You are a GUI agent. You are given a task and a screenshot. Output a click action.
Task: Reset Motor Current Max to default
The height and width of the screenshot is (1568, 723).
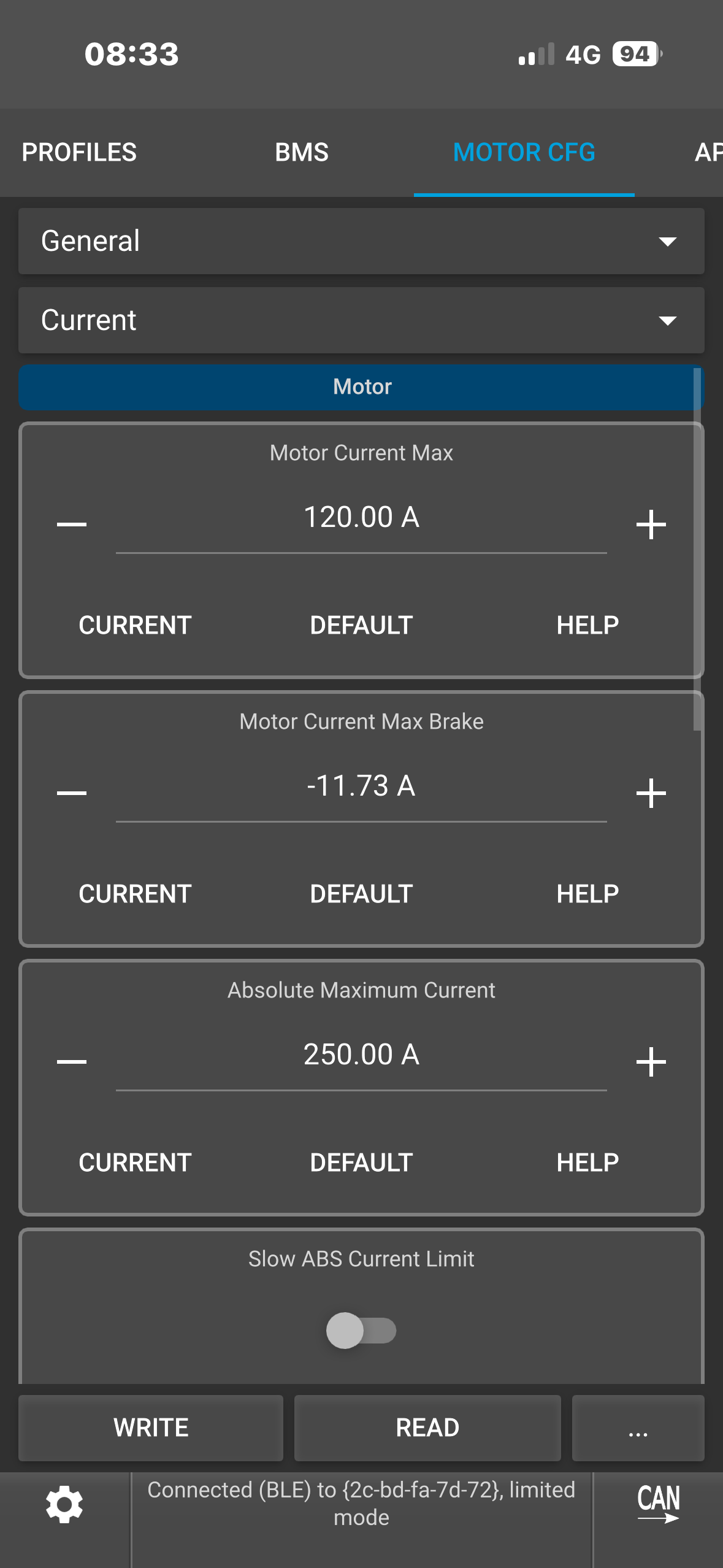coord(361,625)
